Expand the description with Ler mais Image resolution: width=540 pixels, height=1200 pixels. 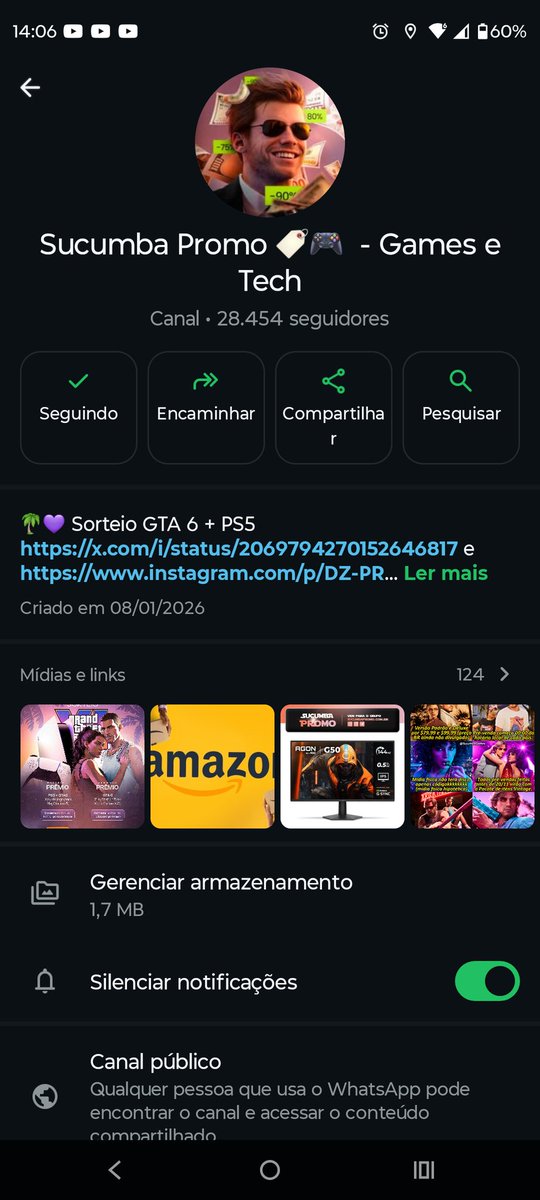pos(446,573)
